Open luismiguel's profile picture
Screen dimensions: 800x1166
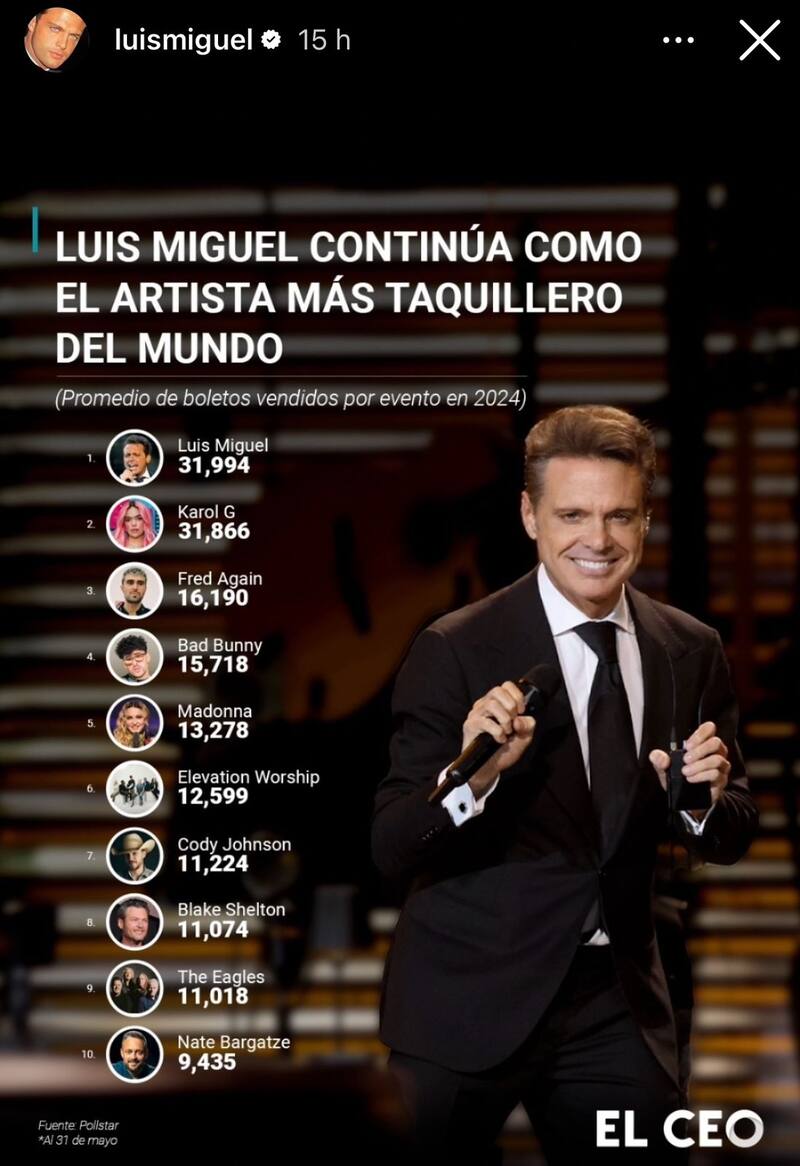(56, 40)
